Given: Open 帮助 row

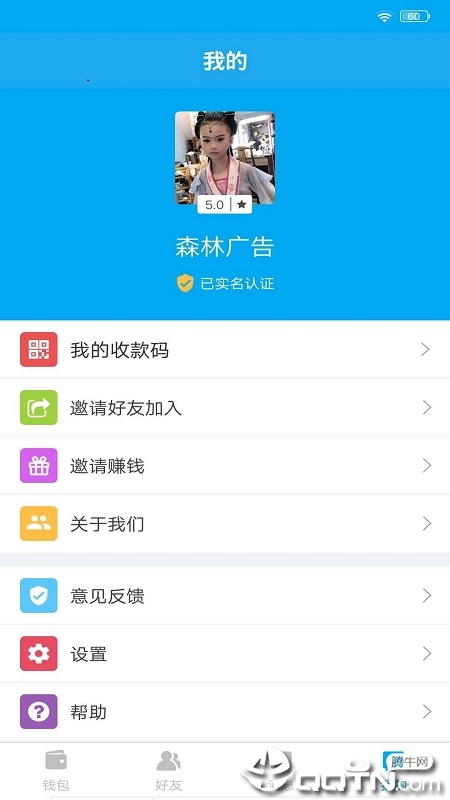Looking at the screenshot, I should coord(225,712).
